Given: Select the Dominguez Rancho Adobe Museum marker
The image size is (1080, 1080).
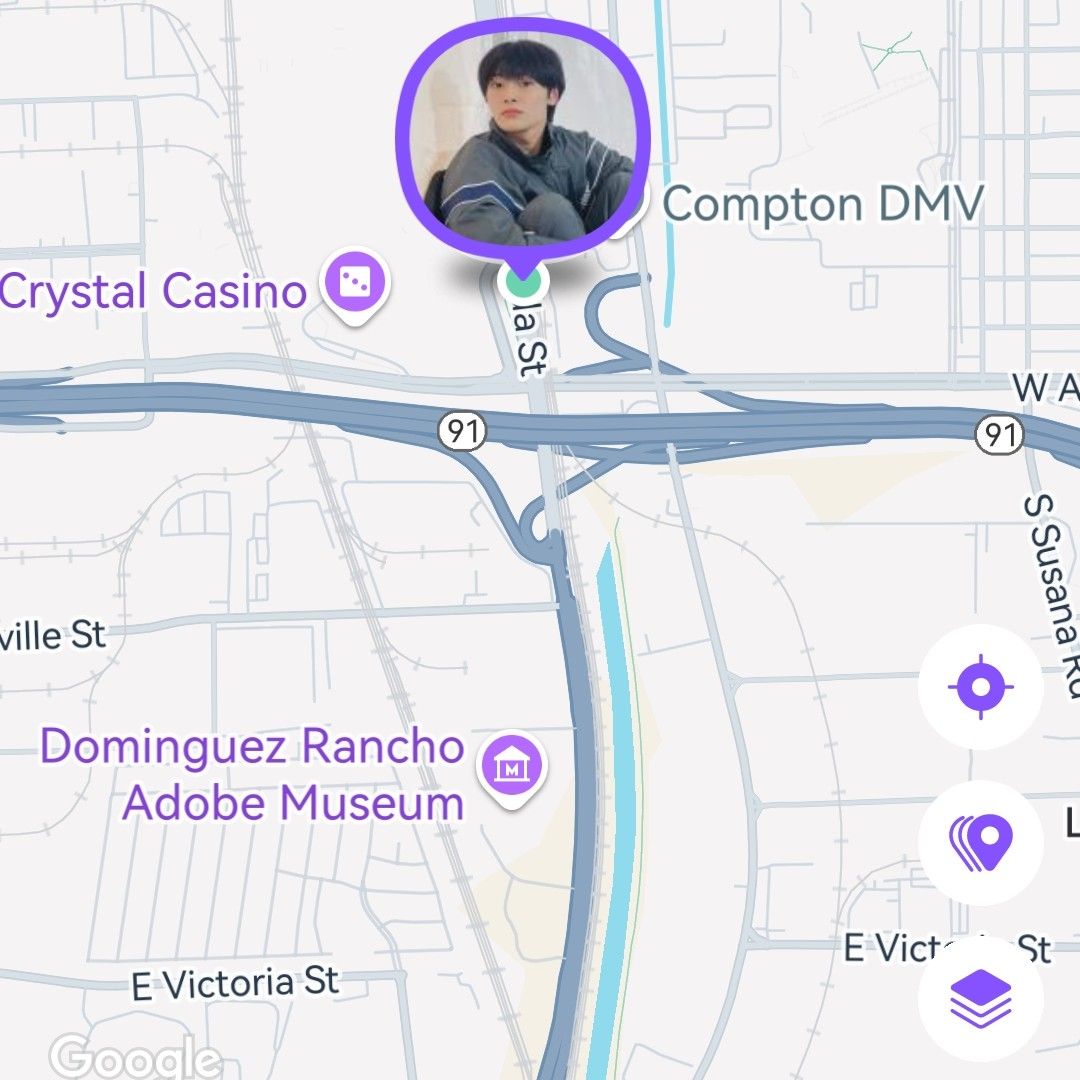Looking at the screenshot, I should tap(512, 770).
